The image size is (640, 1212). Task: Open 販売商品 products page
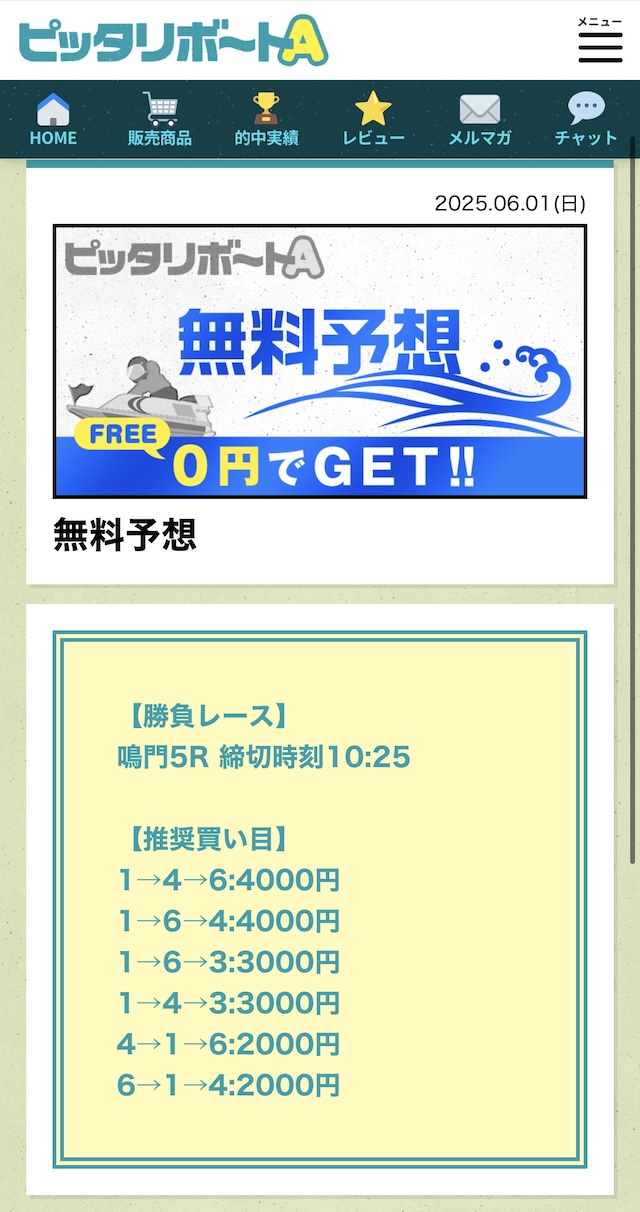160,119
